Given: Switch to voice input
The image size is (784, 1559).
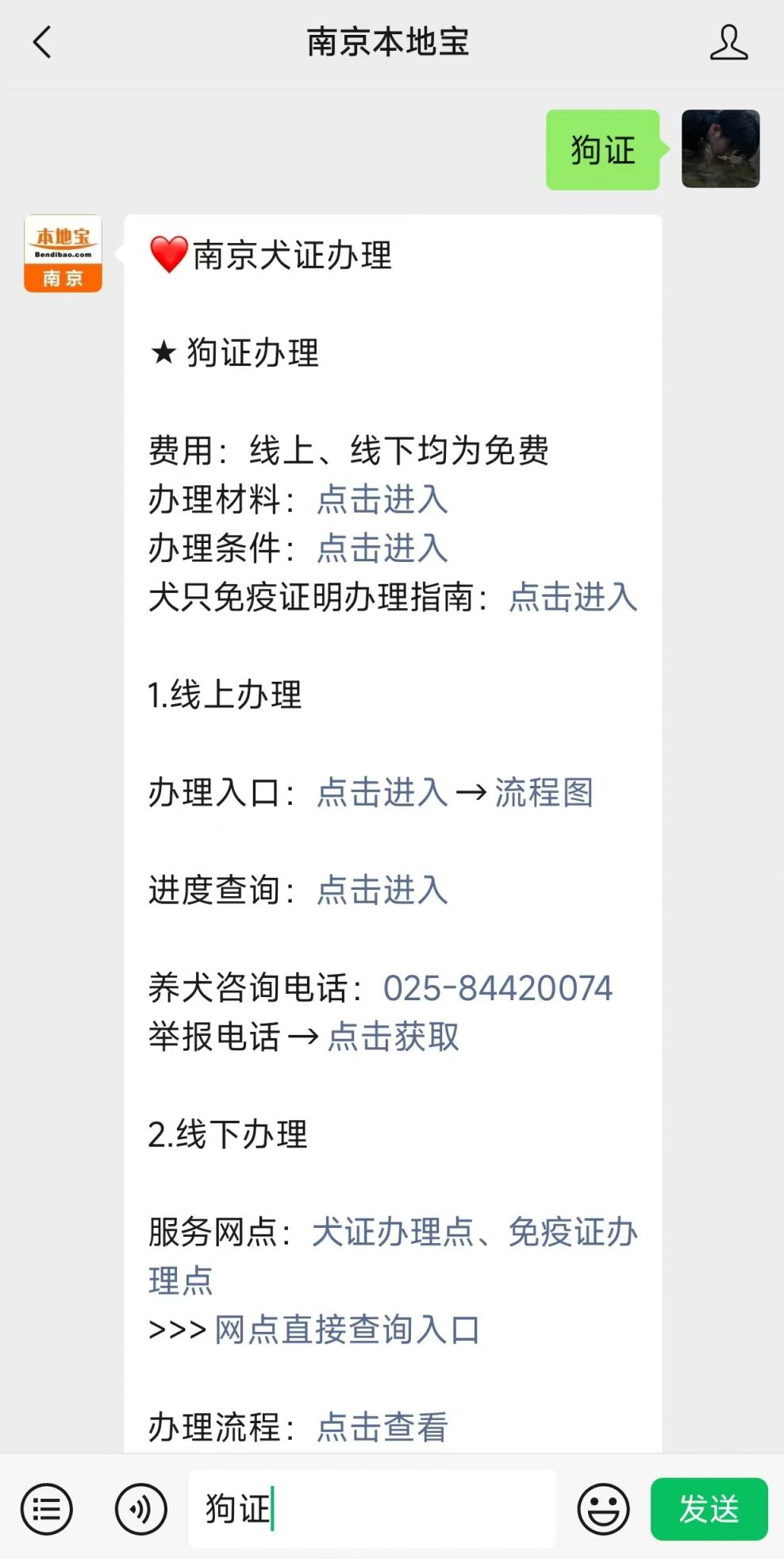Looking at the screenshot, I should 140,1509.
